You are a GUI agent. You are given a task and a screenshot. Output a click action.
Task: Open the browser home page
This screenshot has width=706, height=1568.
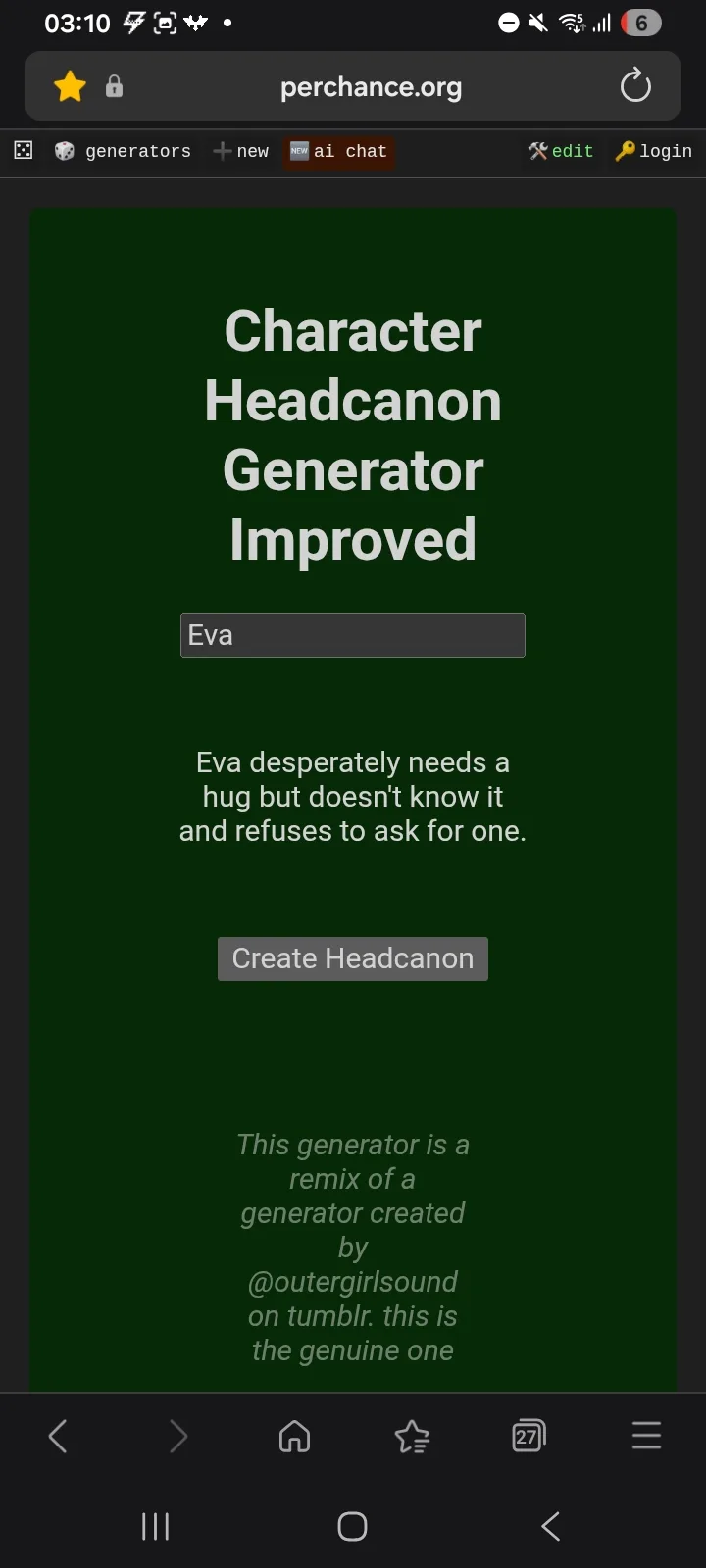click(x=294, y=1437)
